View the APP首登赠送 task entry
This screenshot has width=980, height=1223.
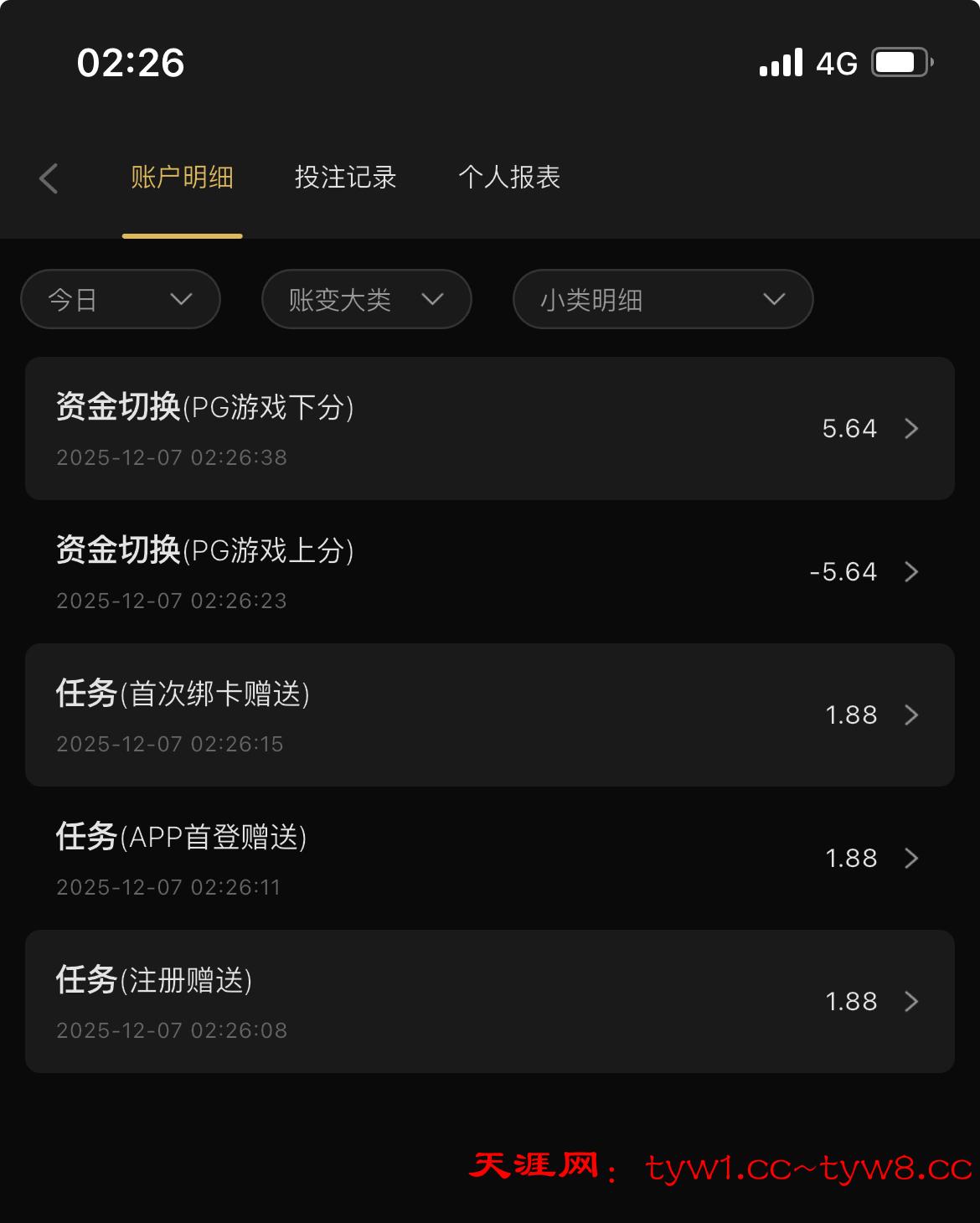pos(490,859)
